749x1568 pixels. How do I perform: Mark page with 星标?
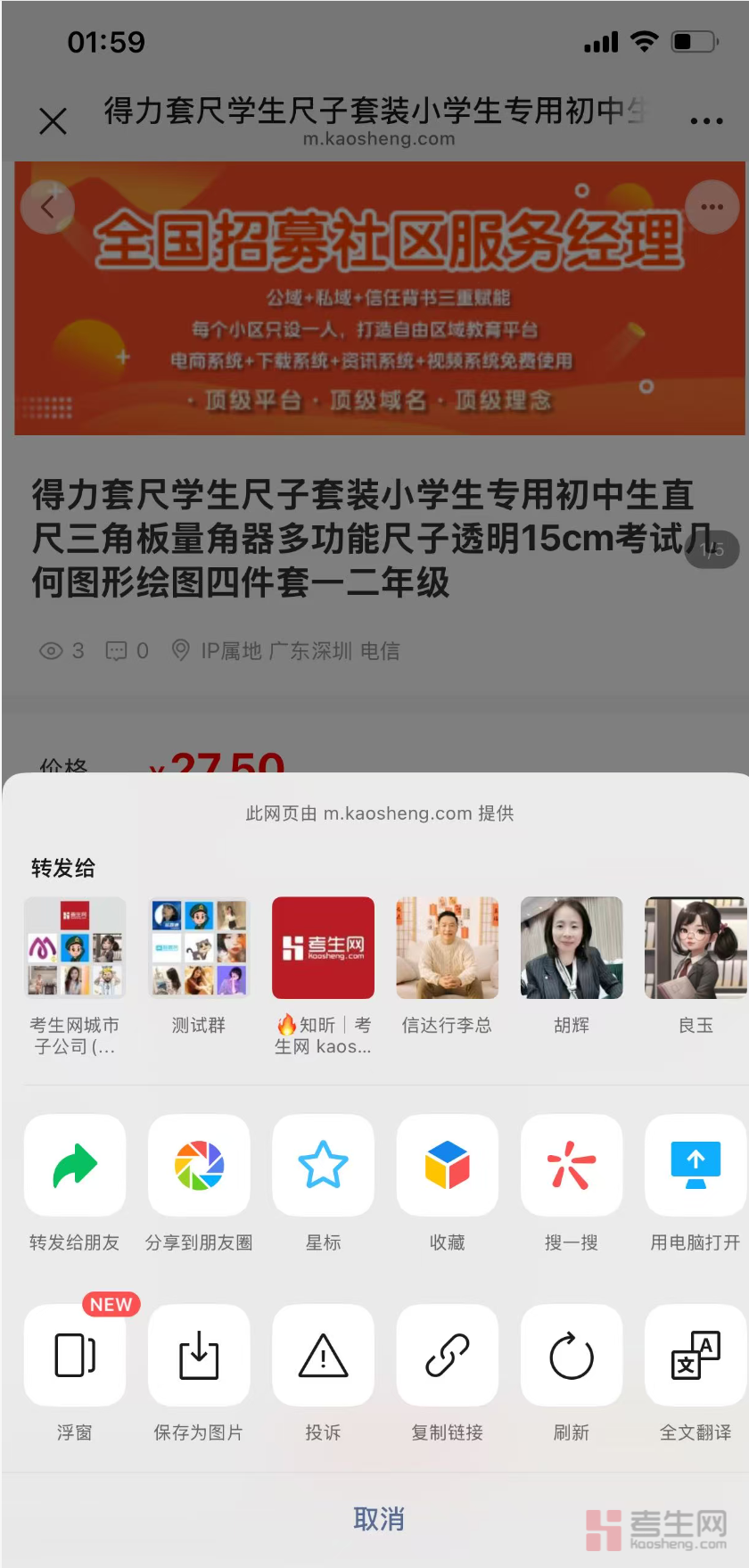(x=323, y=1165)
